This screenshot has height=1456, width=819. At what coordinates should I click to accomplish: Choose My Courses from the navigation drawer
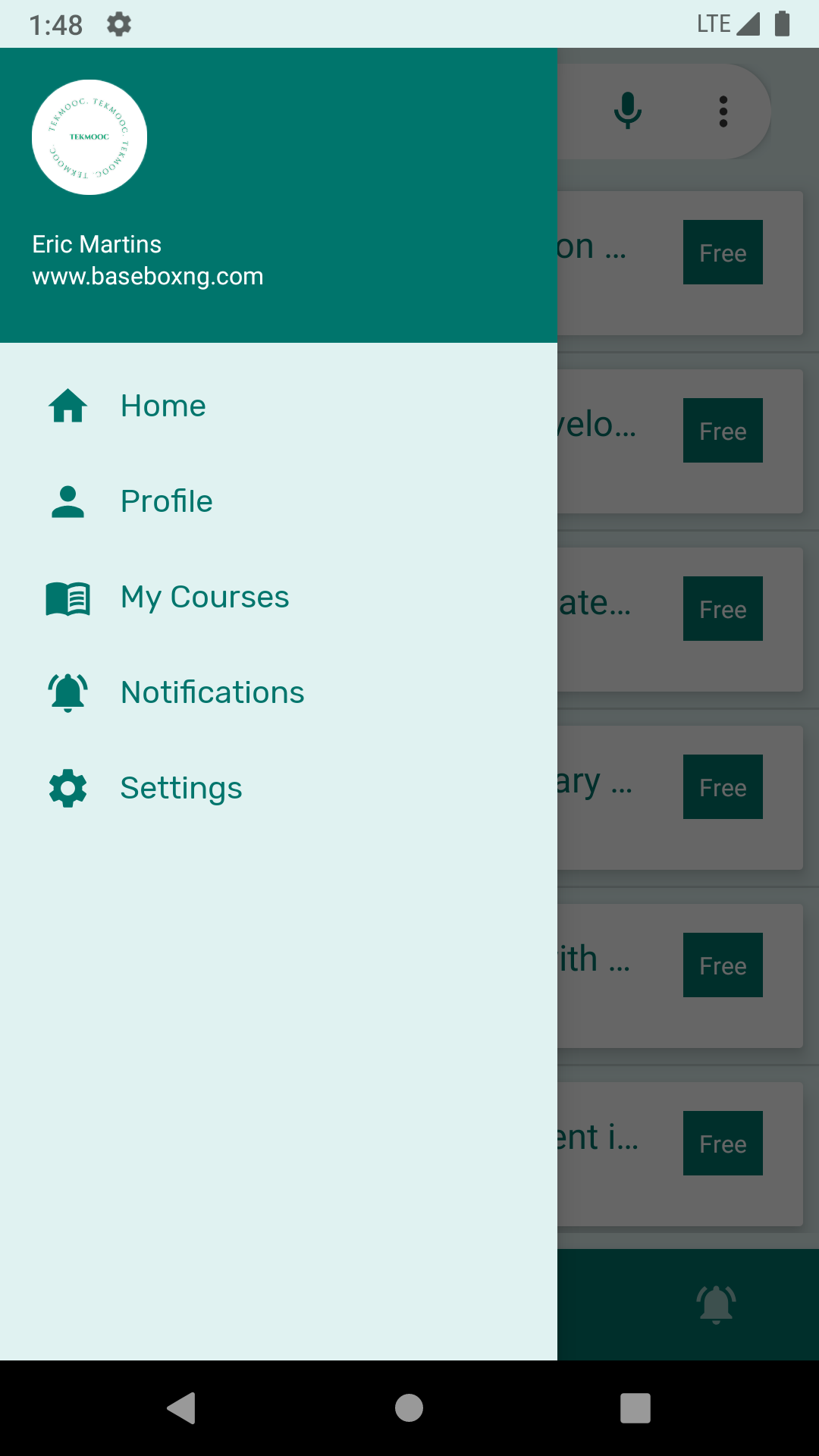pos(205,597)
